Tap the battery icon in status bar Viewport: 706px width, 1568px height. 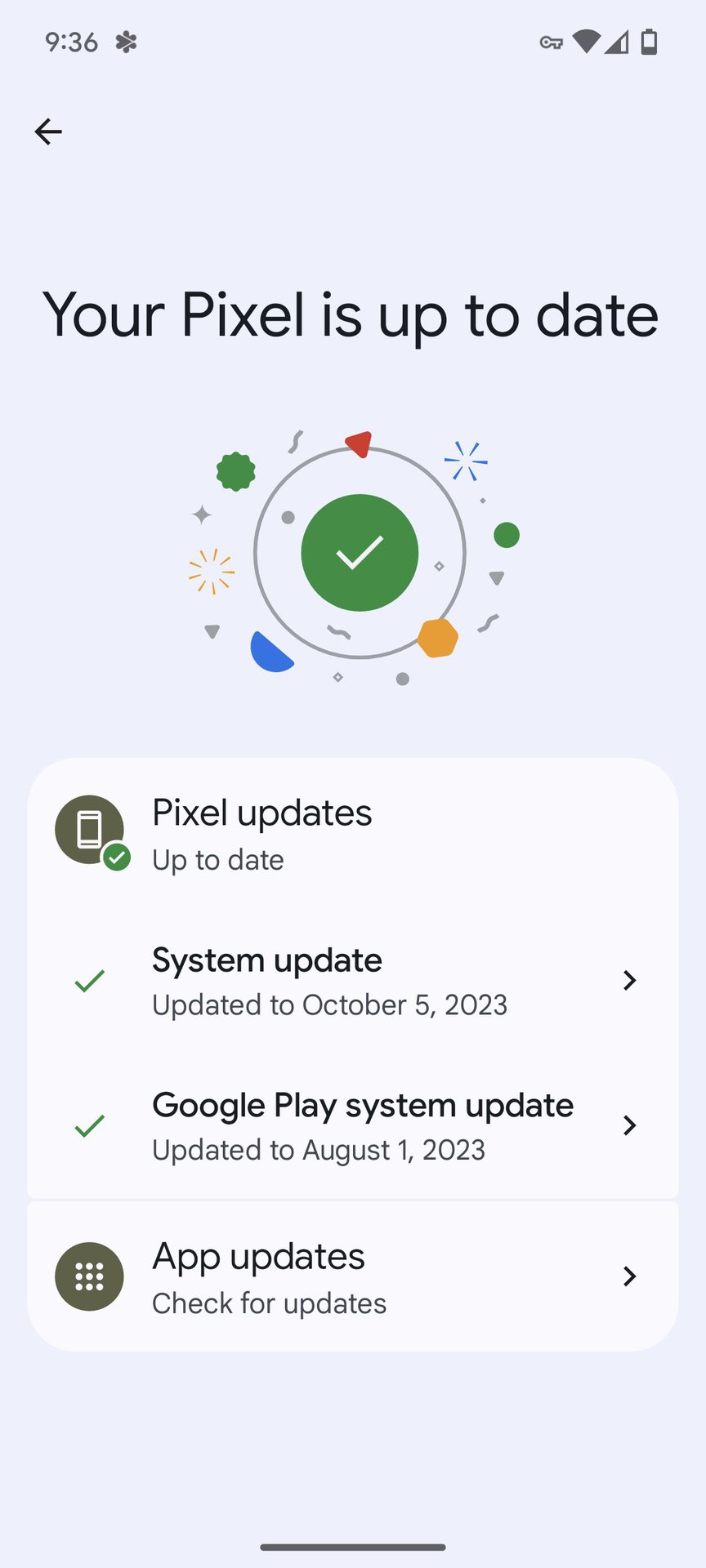pos(650,42)
